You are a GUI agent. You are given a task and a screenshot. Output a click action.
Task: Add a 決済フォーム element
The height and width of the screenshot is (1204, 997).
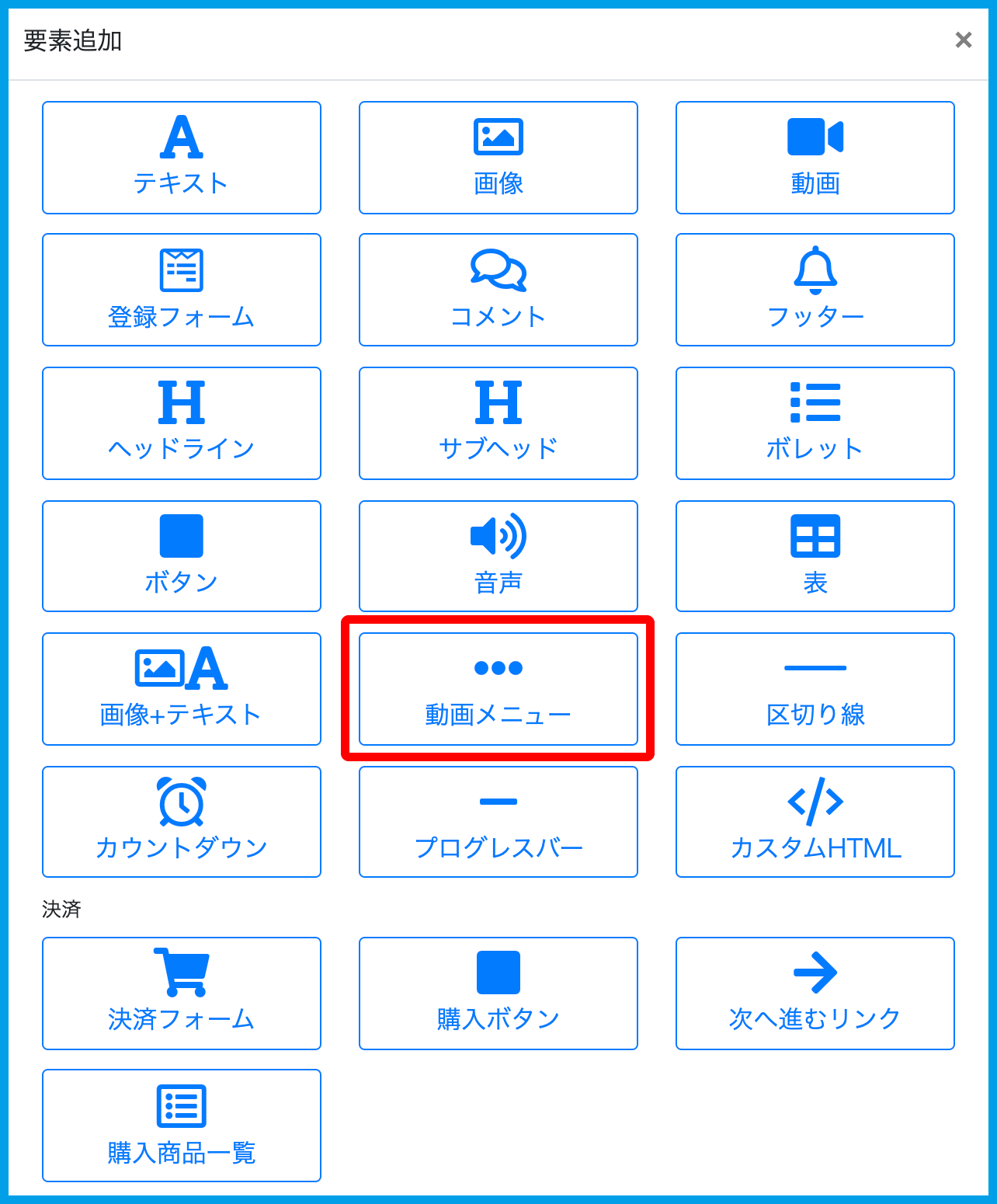[182, 993]
